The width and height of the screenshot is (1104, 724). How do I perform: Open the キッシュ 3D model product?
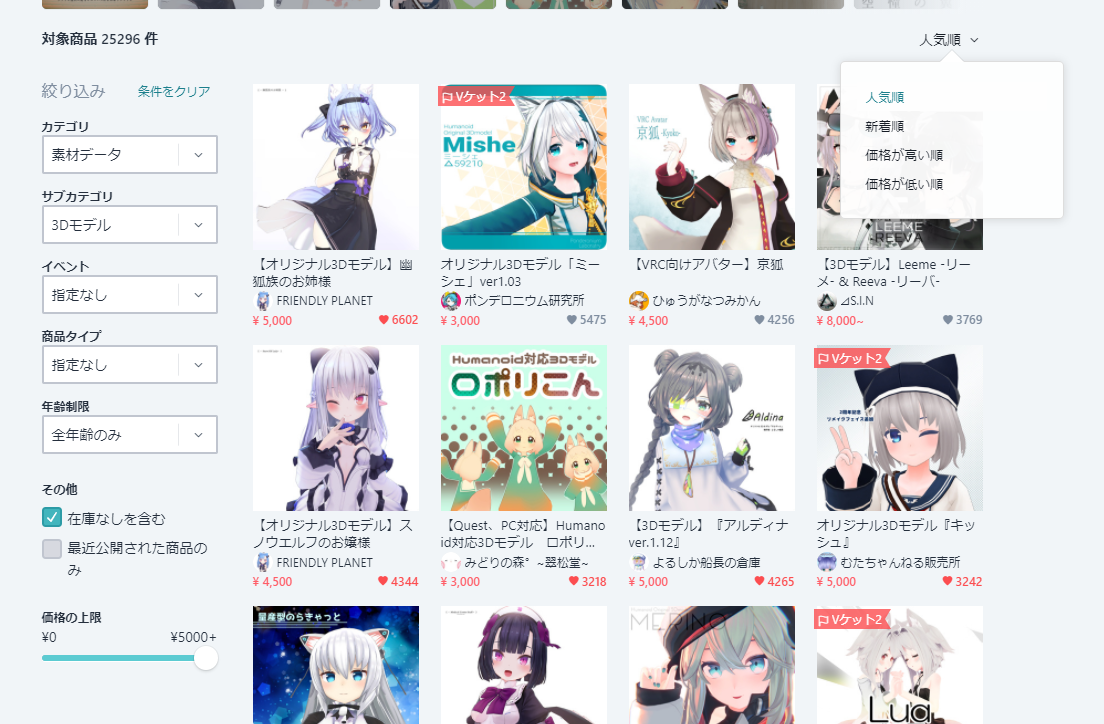[899, 428]
